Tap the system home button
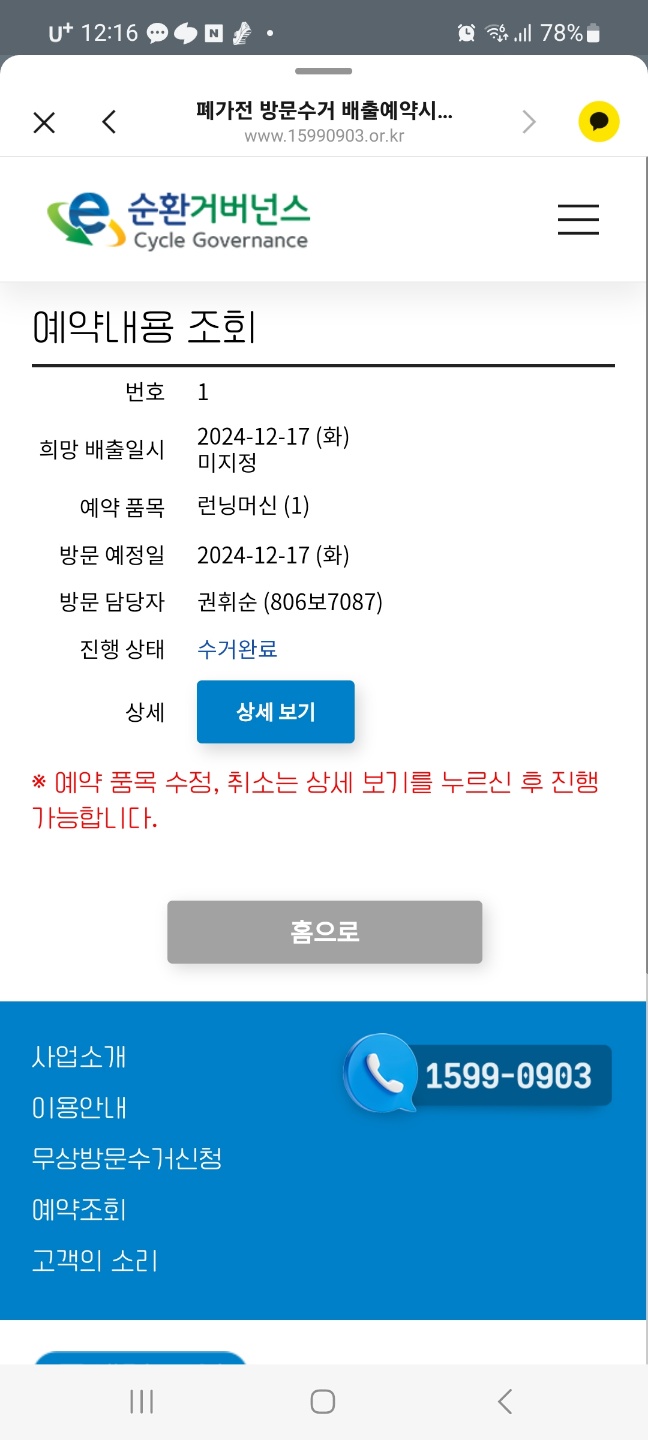 point(322,1402)
